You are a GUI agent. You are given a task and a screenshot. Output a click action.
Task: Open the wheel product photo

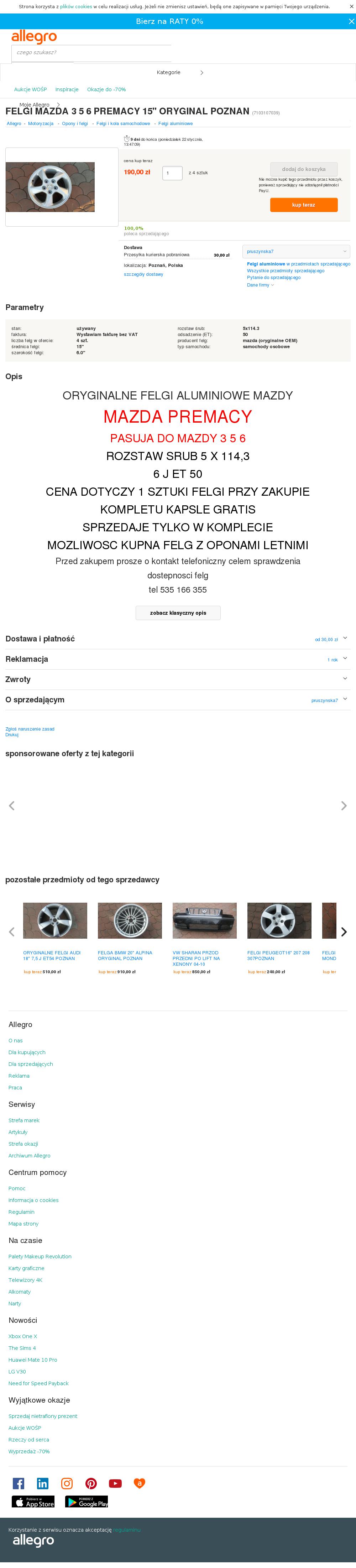51,187
